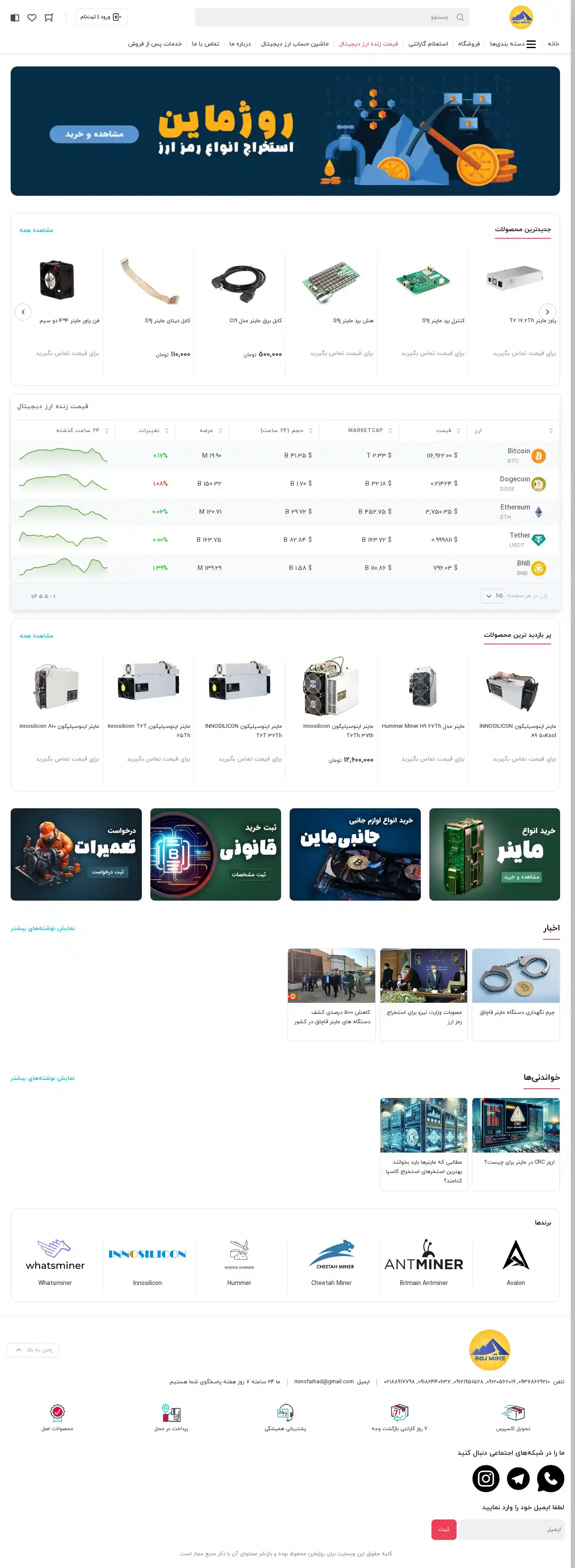Select the Bitmain Antminer brand
This screenshot has width=575, height=1568.
click(423, 1262)
